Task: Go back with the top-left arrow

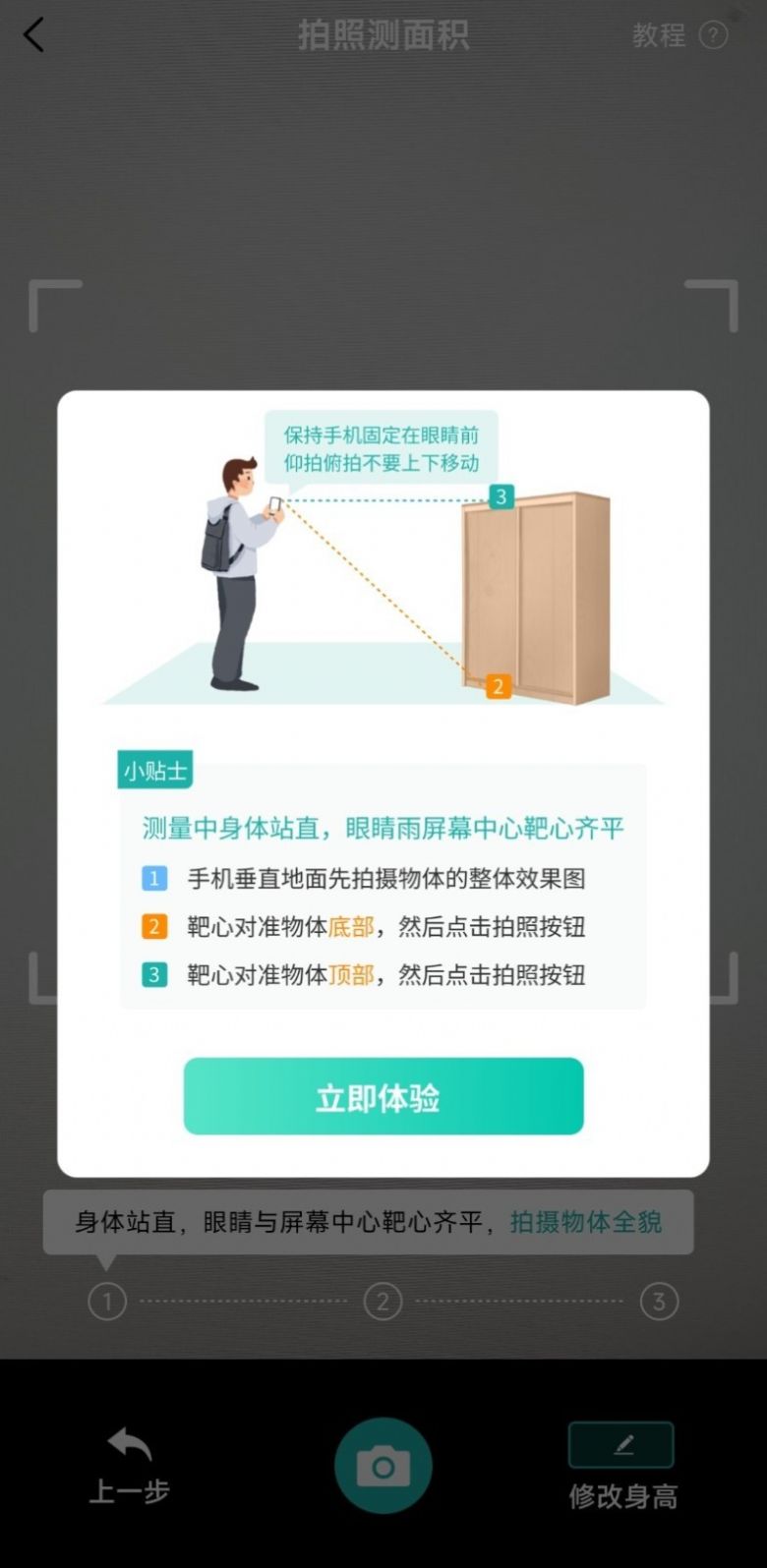Action: tap(34, 35)
